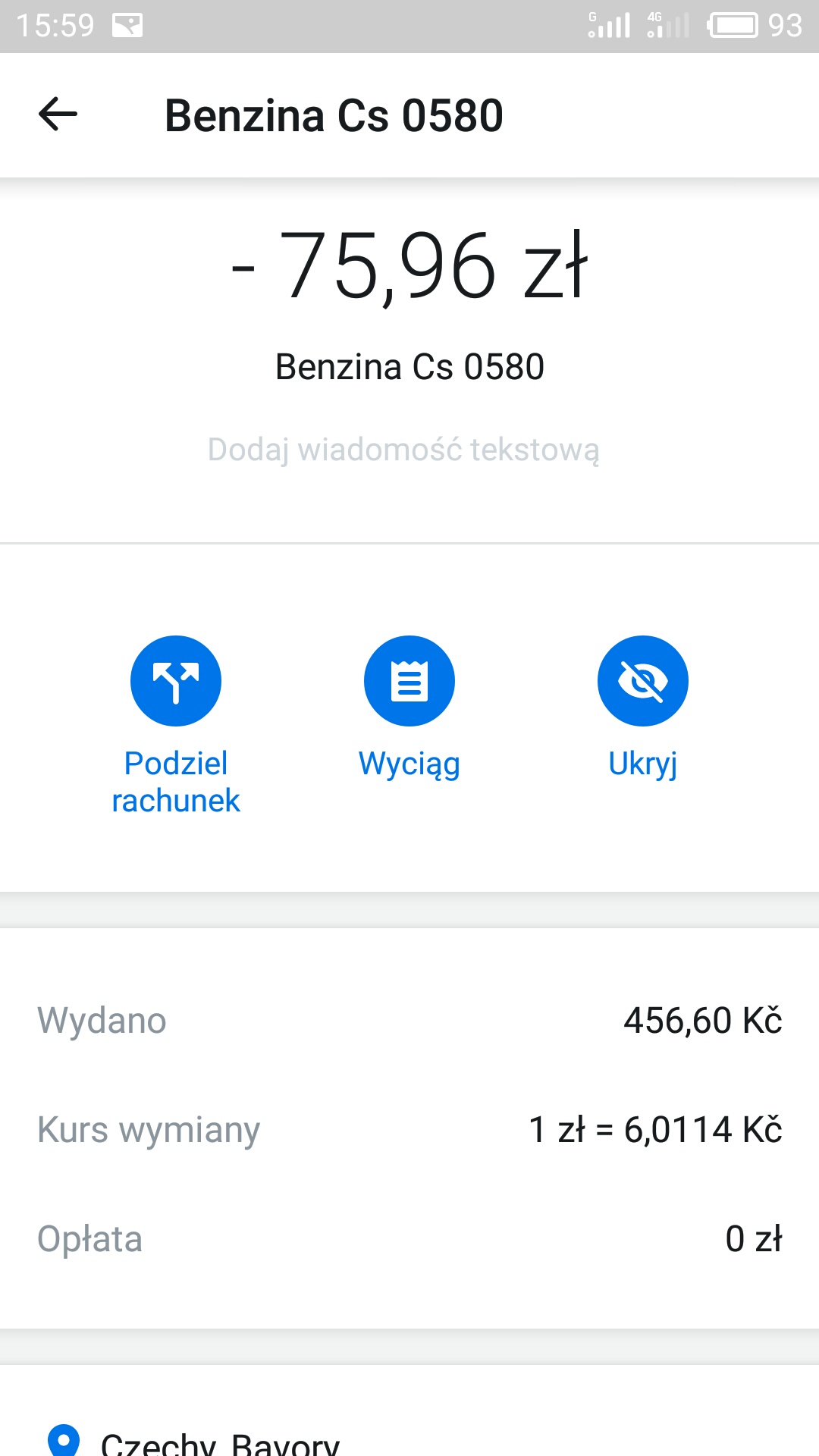Image resolution: width=819 pixels, height=1456 pixels.
Task: Open the Czechy, Bavory location row
Action: pyautogui.click(x=220, y=1441)
